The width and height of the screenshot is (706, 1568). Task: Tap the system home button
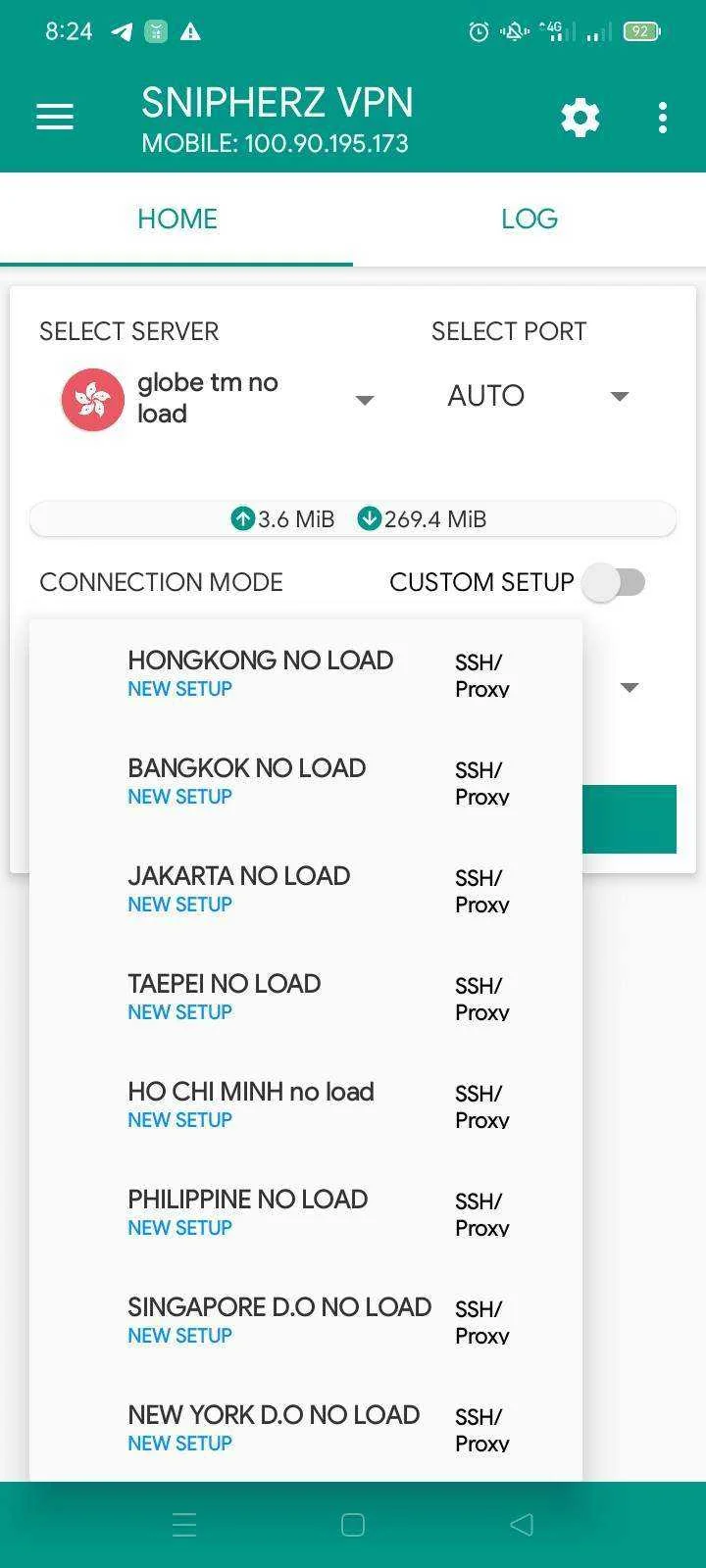click(353, 1524)
